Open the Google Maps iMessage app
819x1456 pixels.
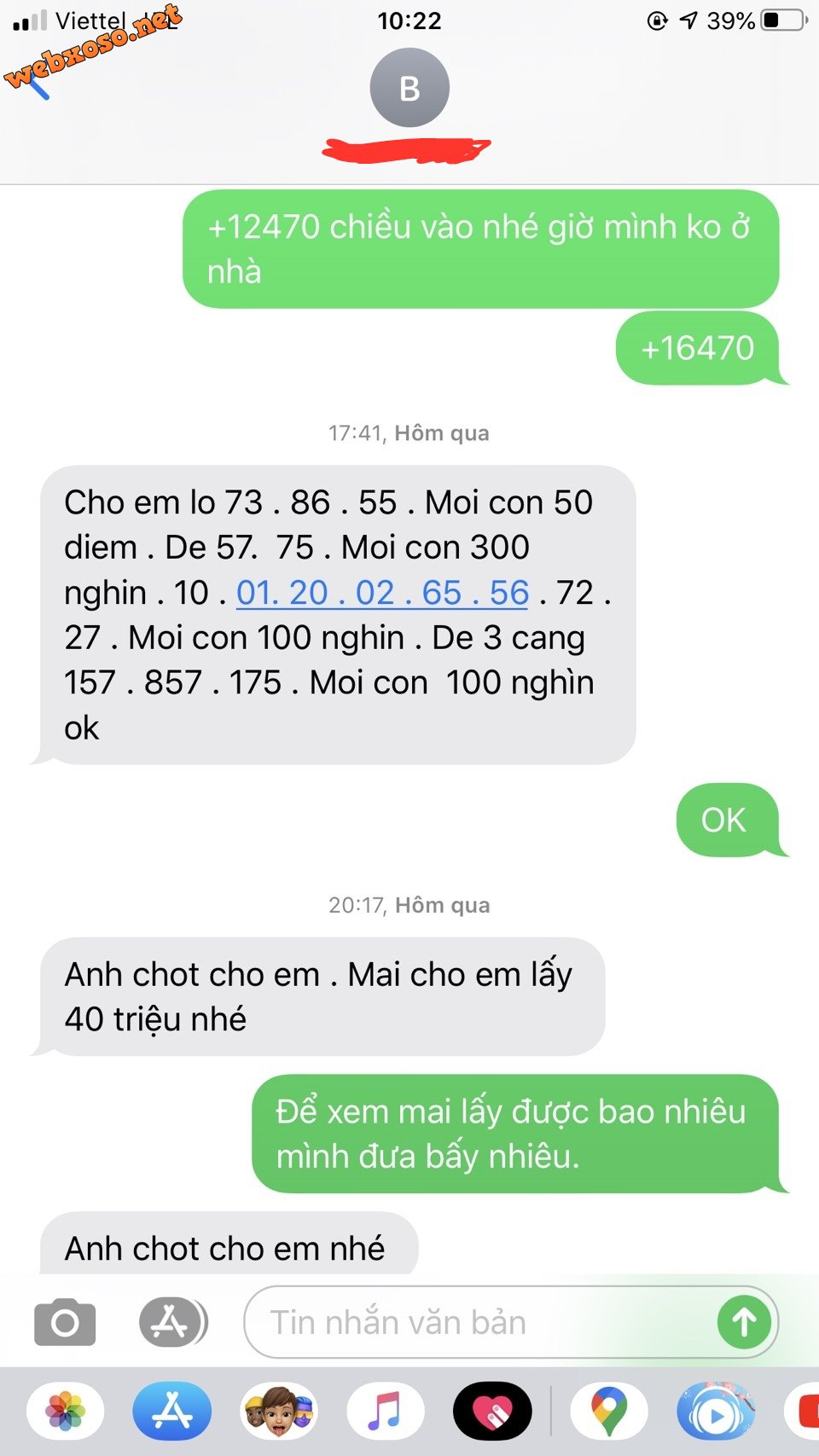608,1411
